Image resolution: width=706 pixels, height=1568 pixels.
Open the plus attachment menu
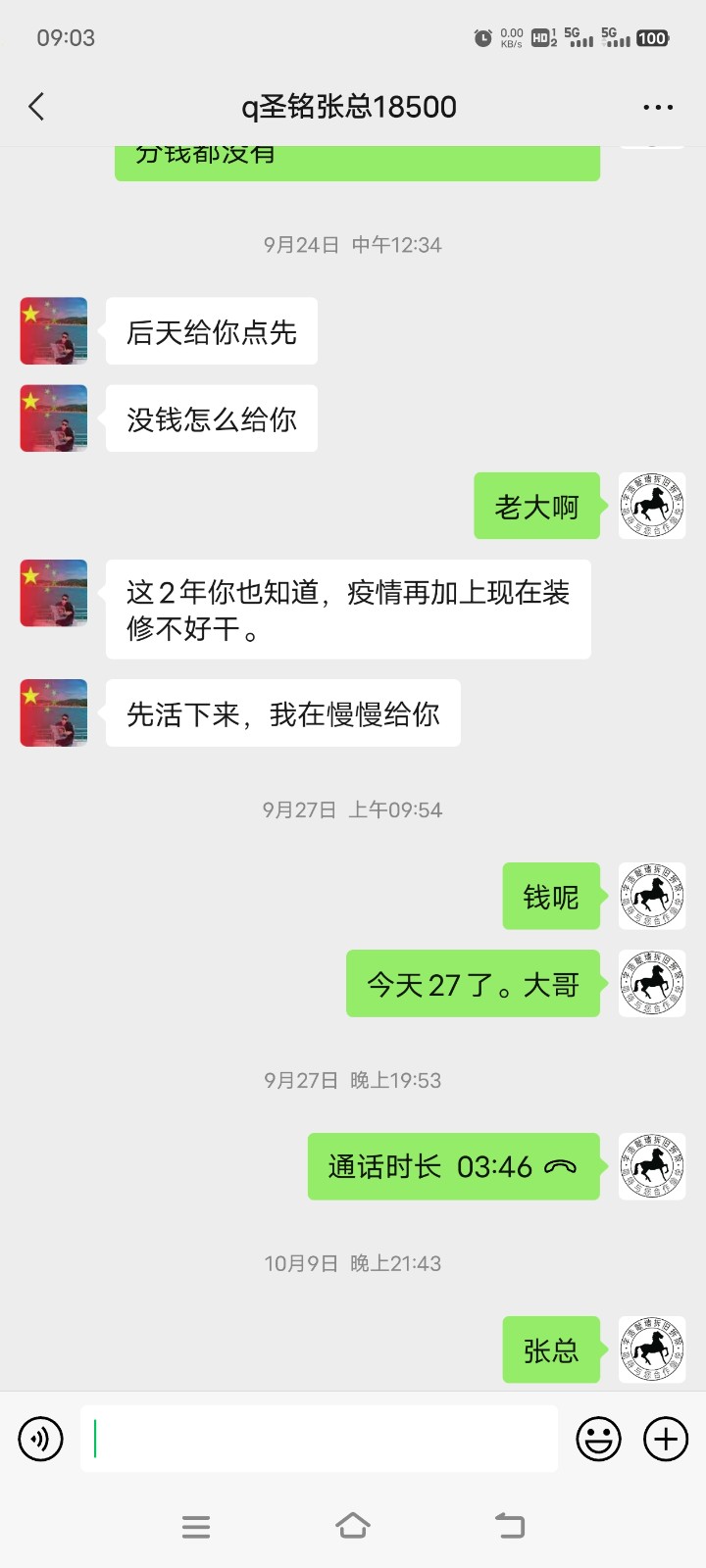[666, 1439]
